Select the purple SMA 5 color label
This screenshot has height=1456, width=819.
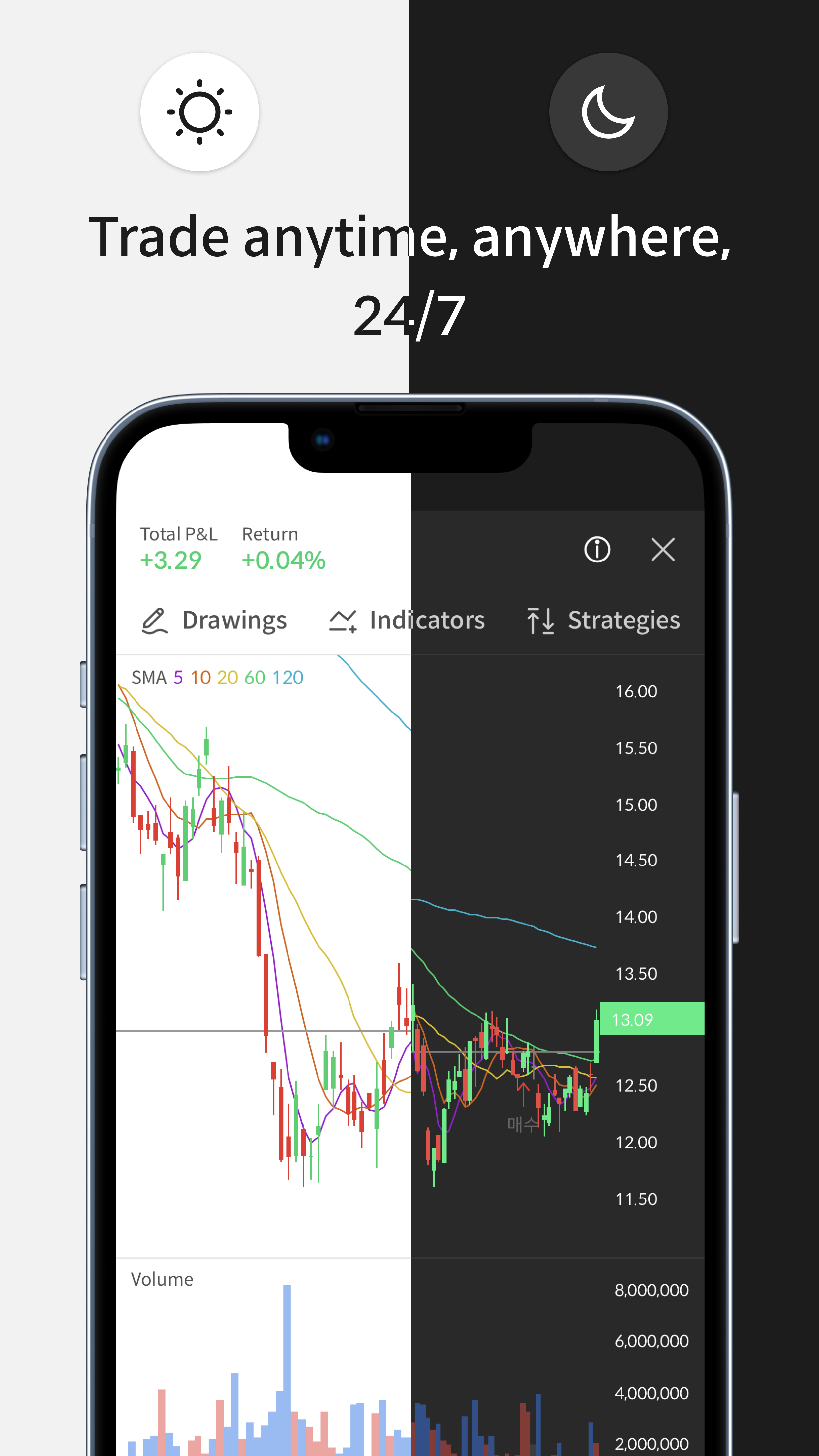click(177, 677)
